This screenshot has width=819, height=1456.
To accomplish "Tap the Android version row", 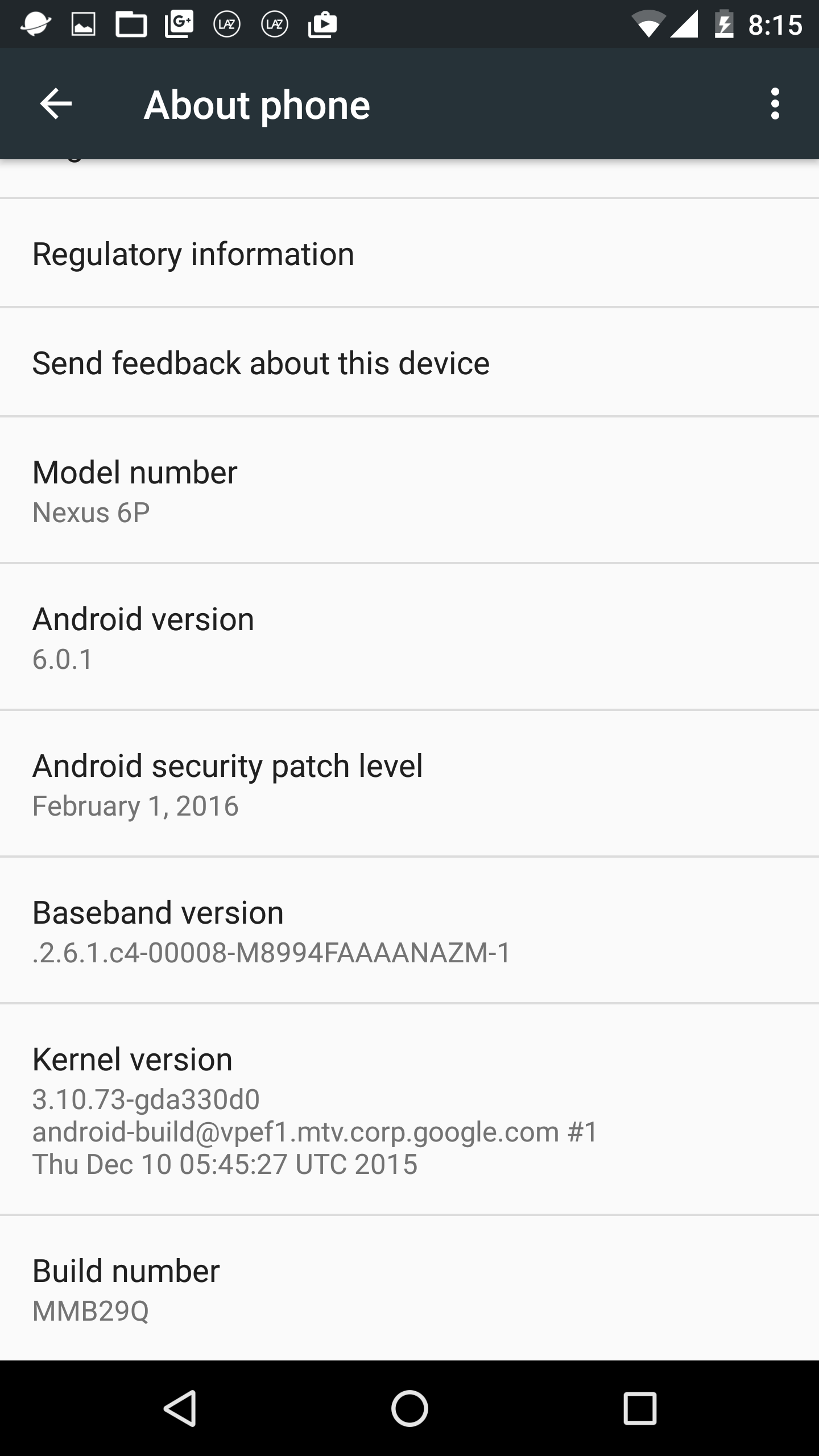I will click(x=409, y=637).
